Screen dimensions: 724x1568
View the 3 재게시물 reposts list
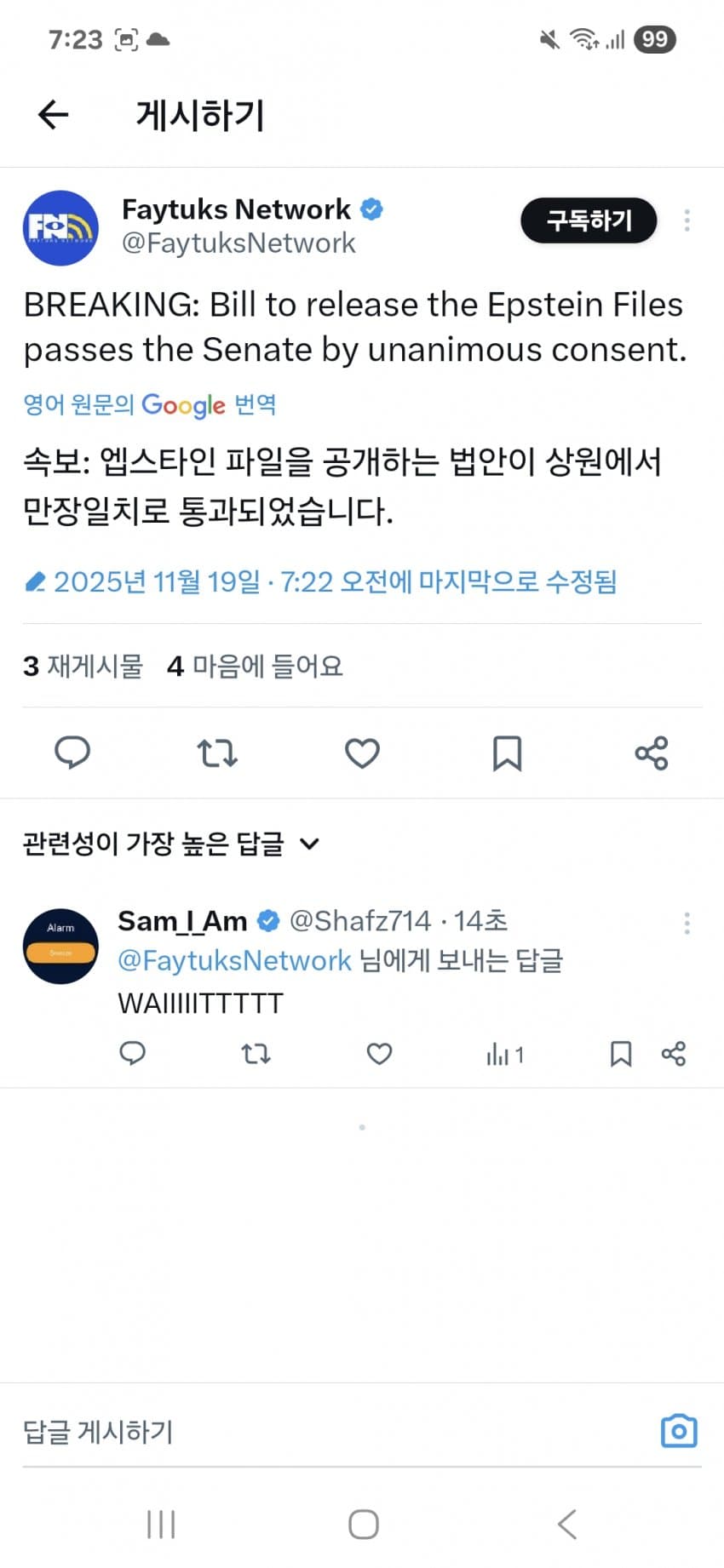[x=83, y=666]
